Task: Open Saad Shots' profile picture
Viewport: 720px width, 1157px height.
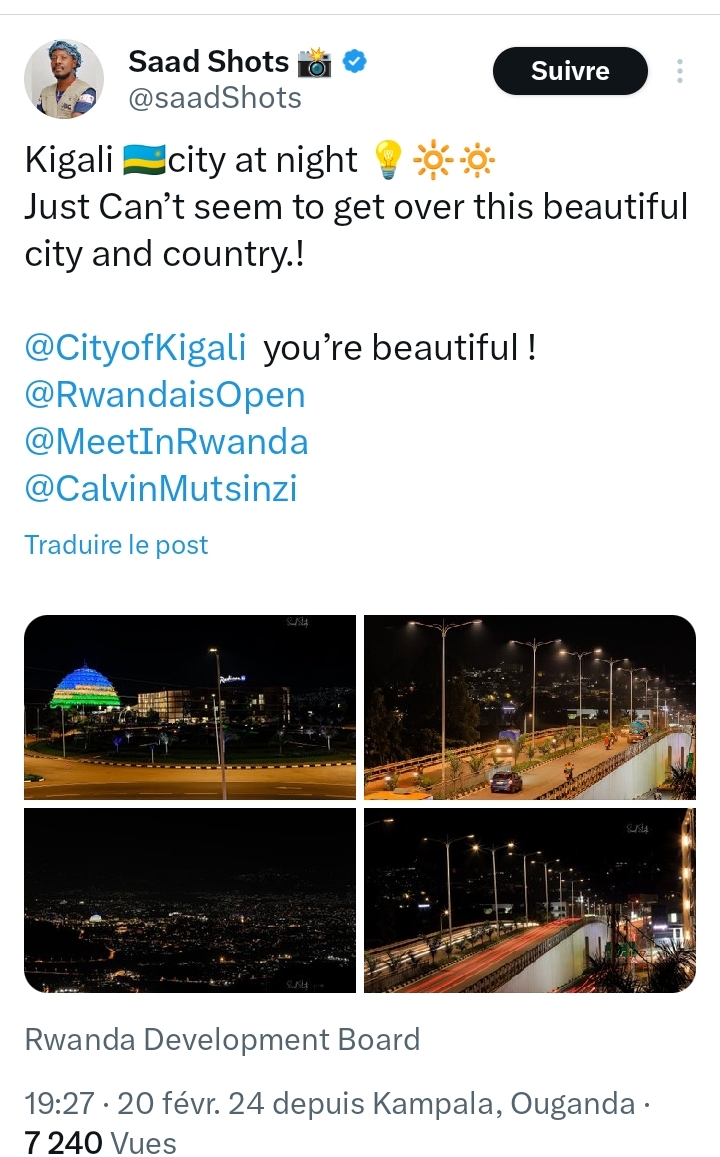Action: tap(63, 79)
